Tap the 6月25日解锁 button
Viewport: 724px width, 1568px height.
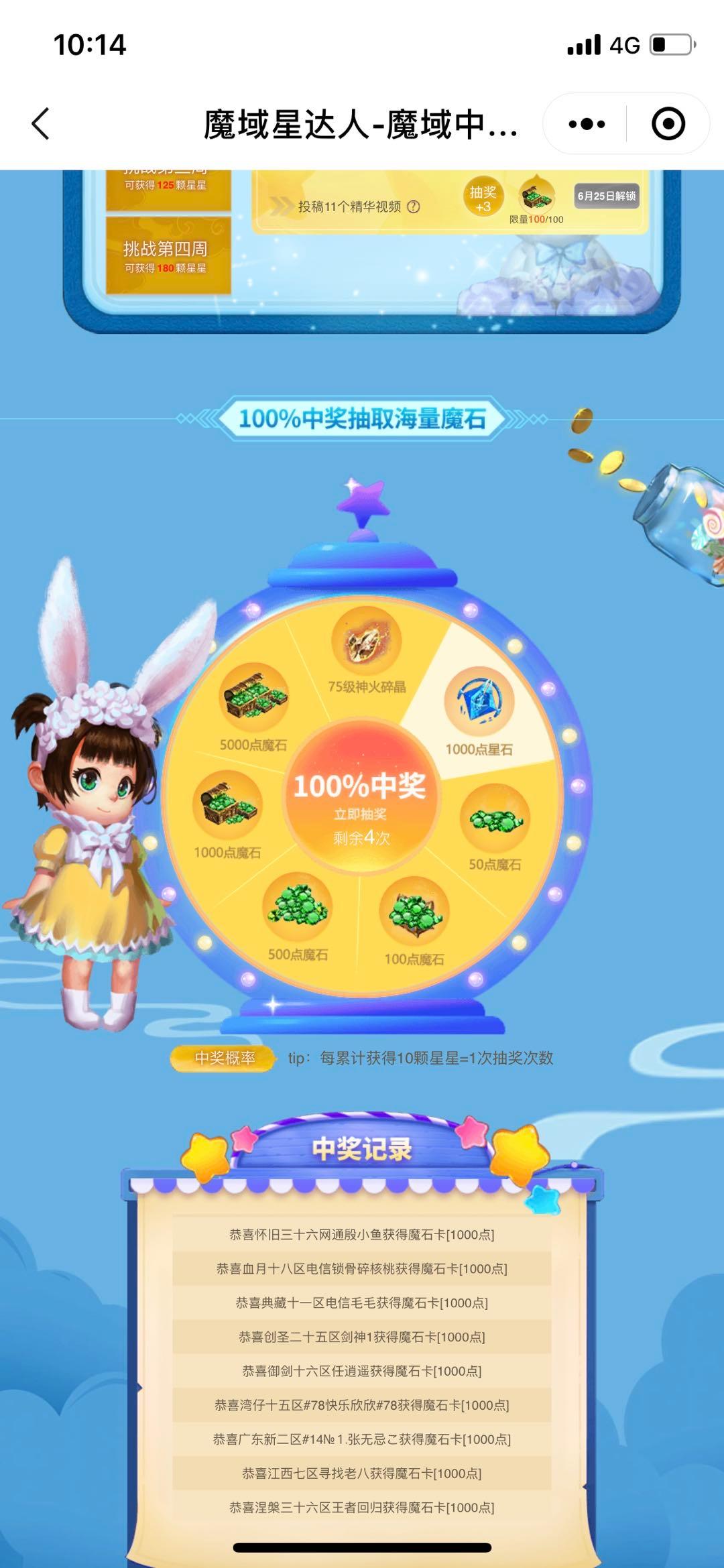(x=606, y=196)
